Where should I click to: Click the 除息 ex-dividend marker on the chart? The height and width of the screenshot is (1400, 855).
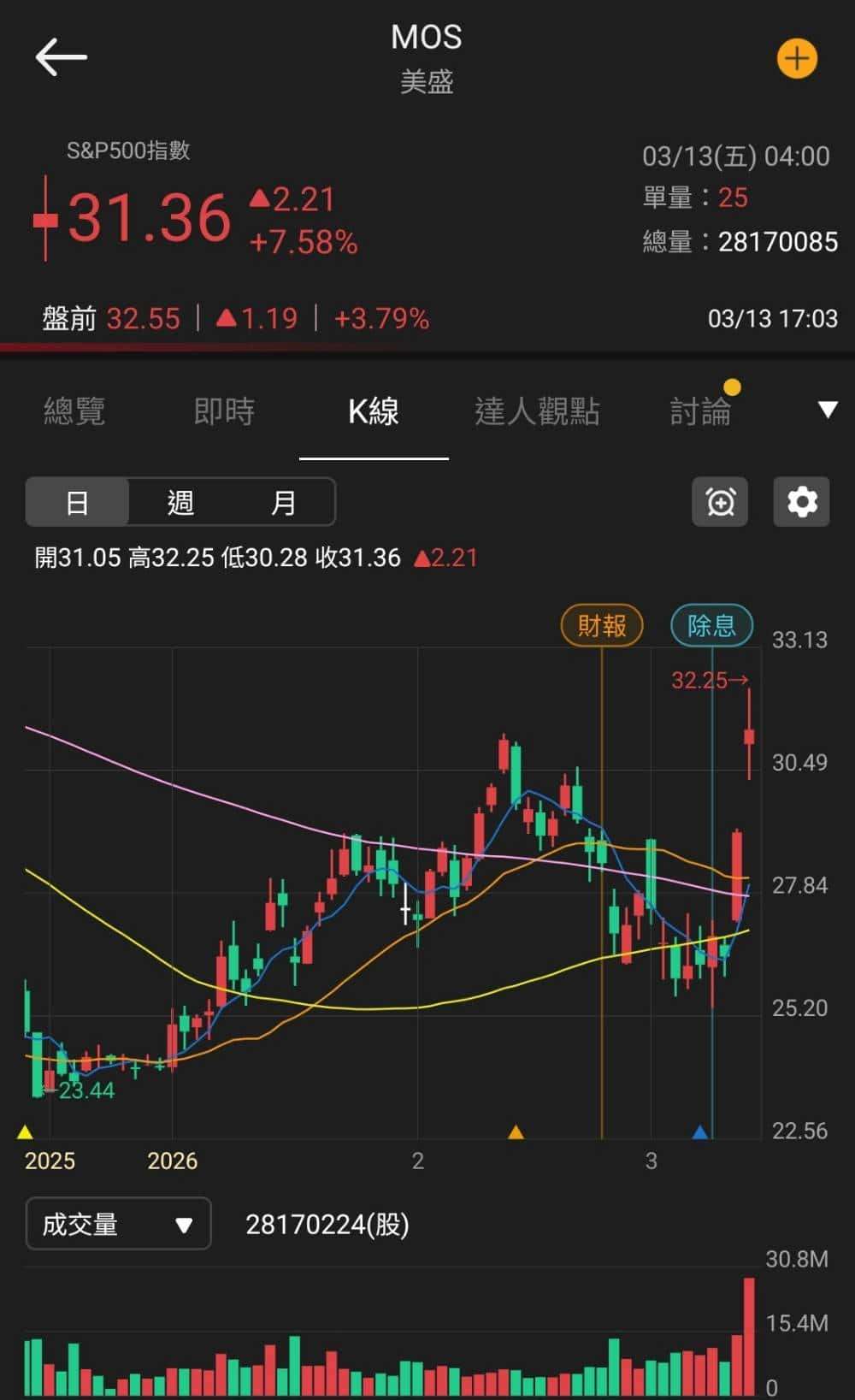pyautogui.click(x=712, y=625)
